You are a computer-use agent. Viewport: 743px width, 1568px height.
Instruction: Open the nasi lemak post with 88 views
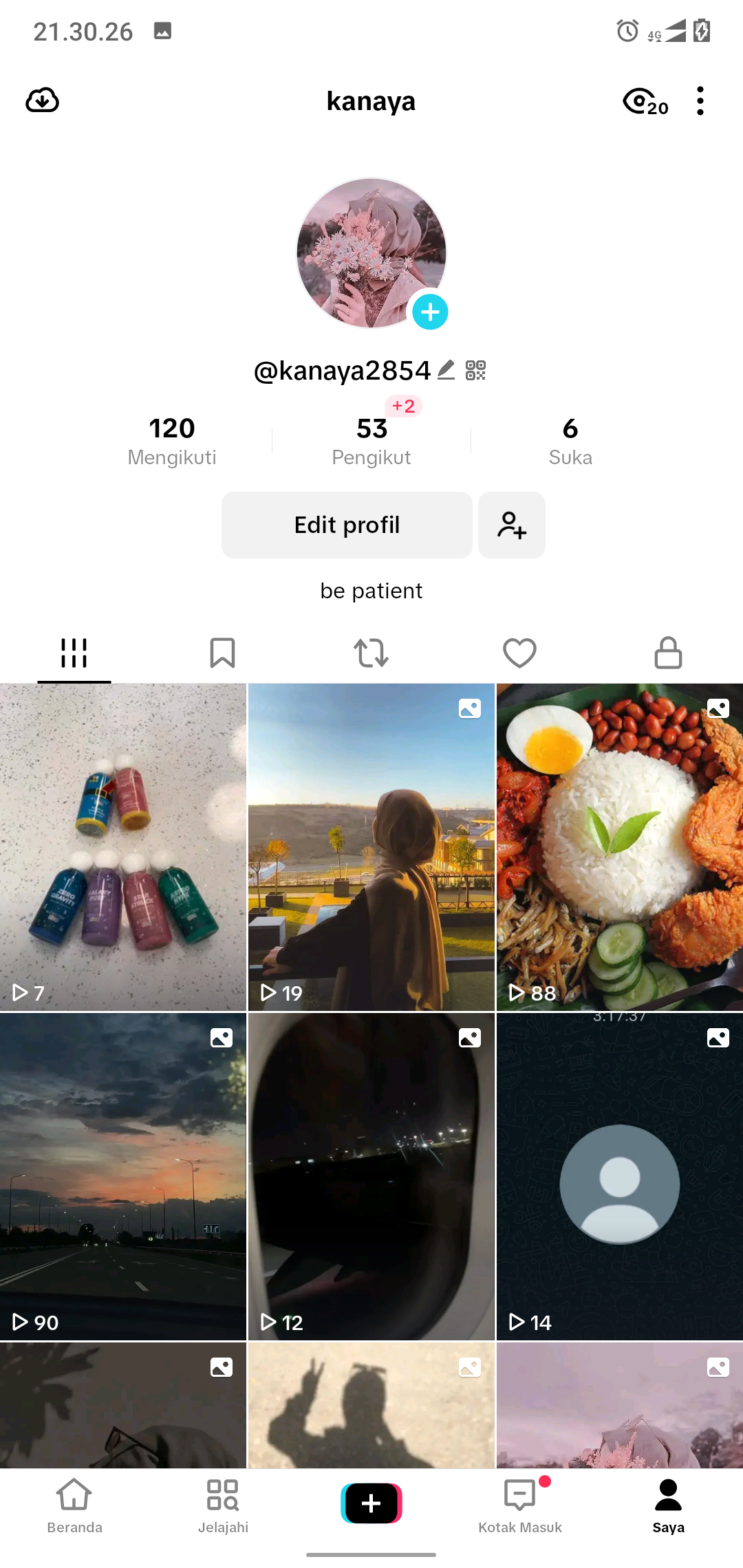point(619,847)
